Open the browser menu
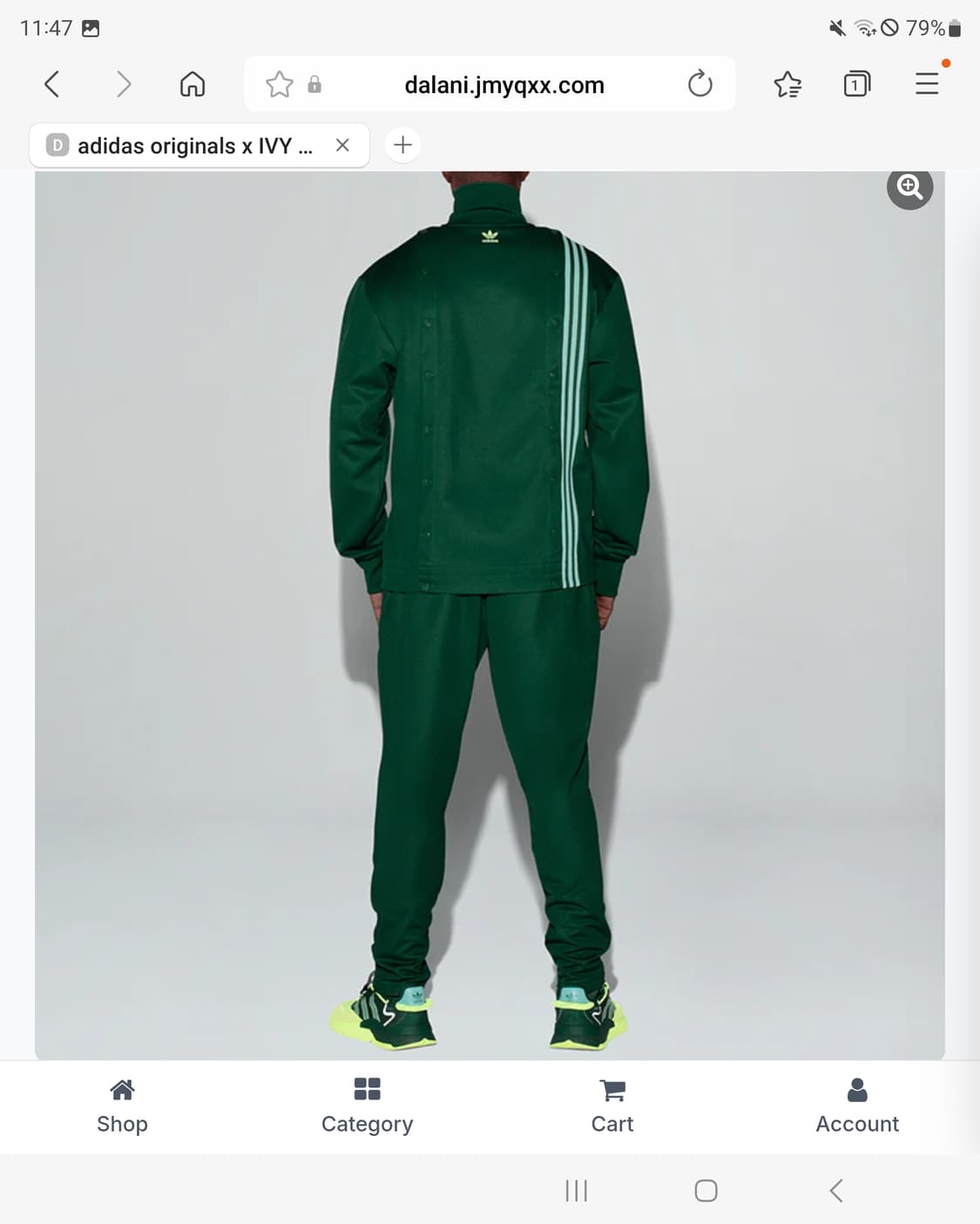 coord(926,84)
